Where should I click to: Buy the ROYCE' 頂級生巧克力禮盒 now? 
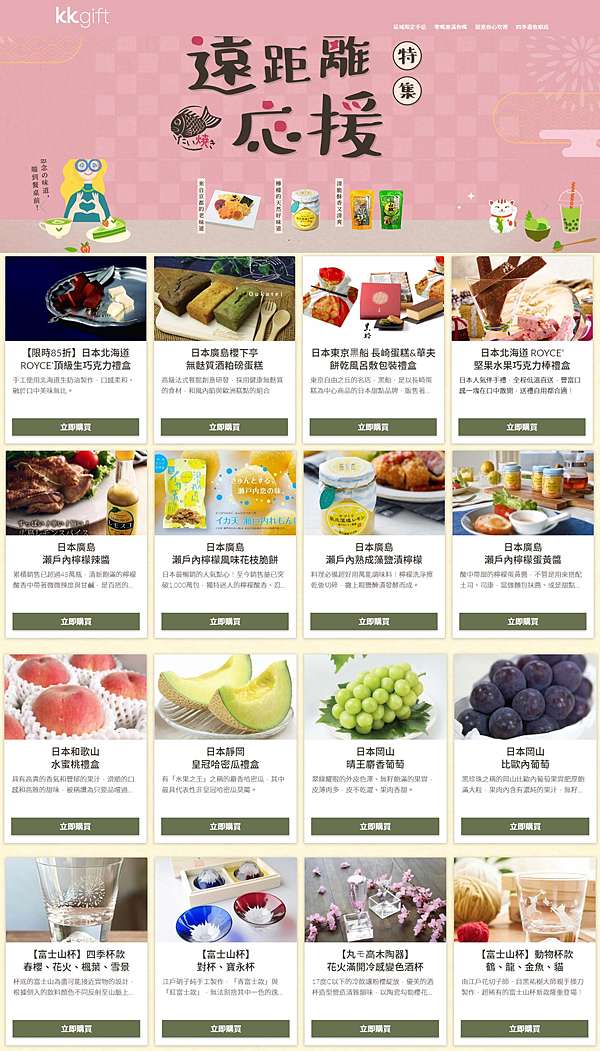(76, 427)
